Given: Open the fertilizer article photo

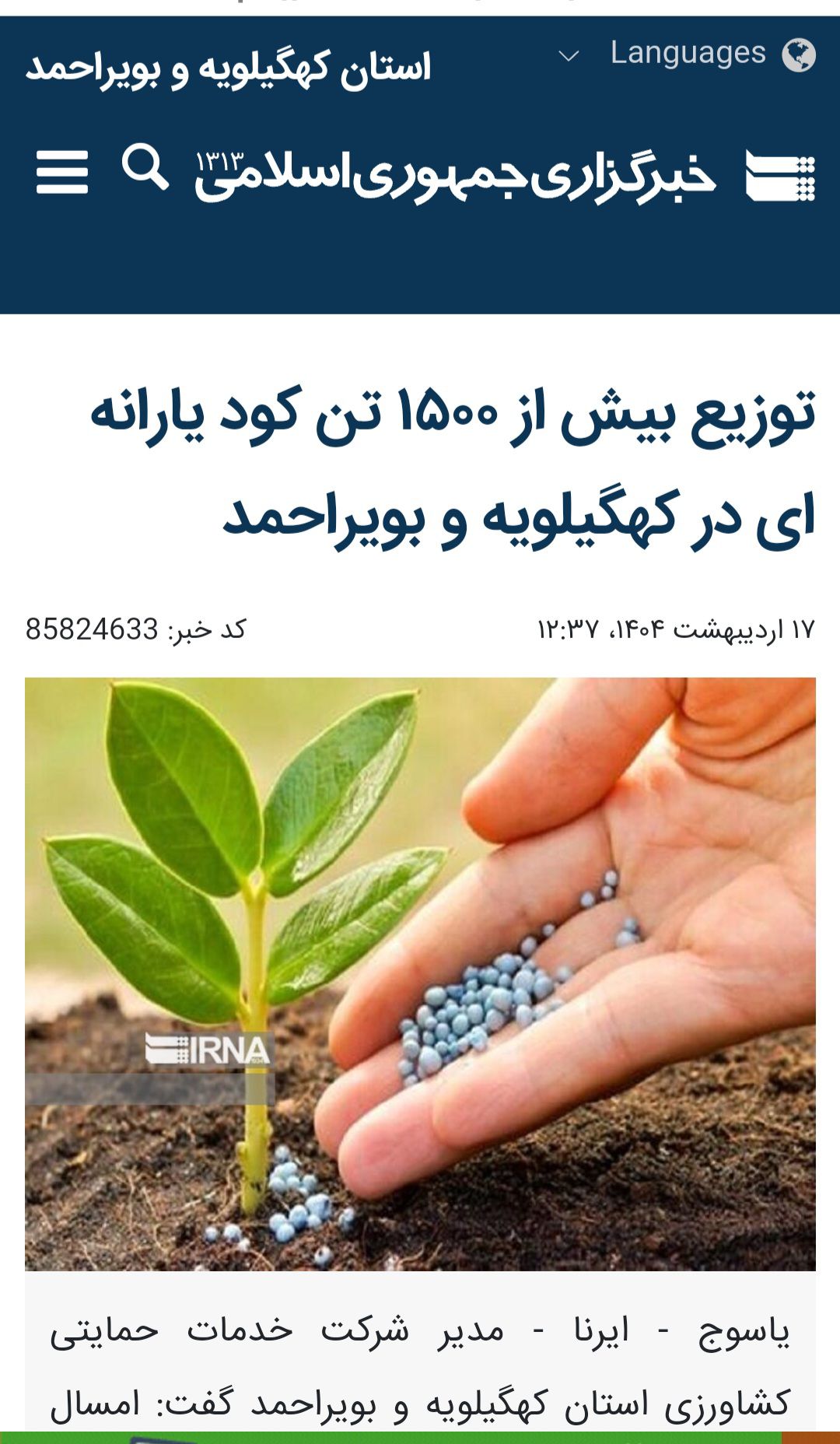Looking at the screenshot, I should click(x=420, y=974).
